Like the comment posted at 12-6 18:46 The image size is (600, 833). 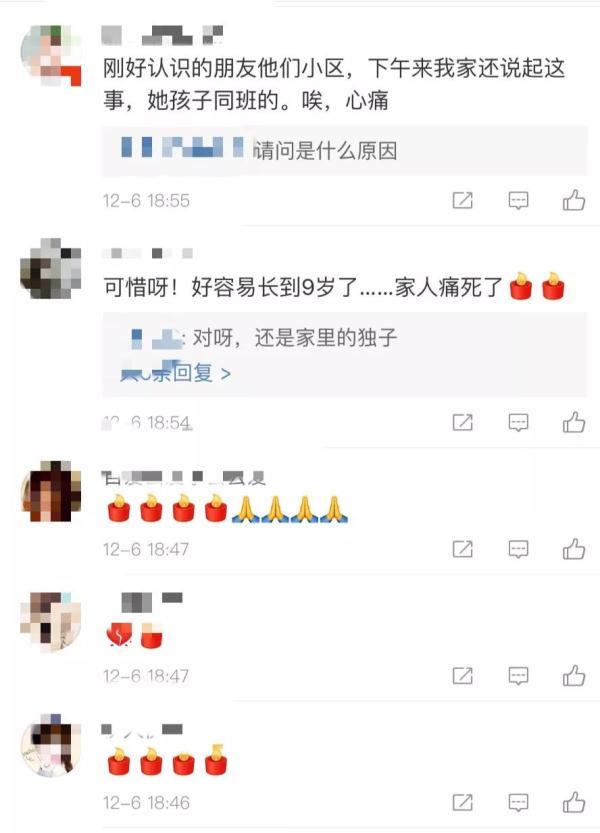(574, 802)
